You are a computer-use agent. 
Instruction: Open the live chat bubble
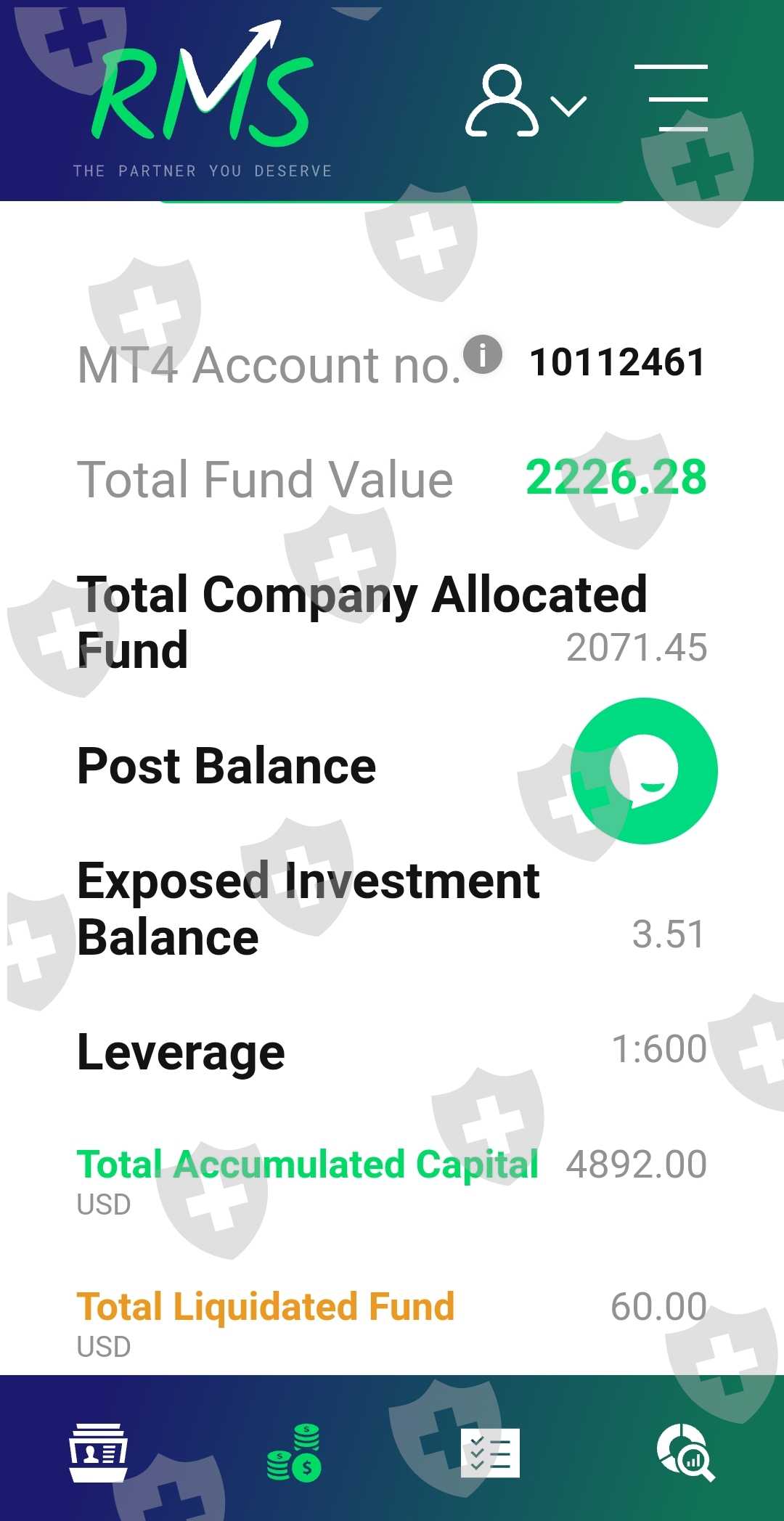[x=644, y=771]
